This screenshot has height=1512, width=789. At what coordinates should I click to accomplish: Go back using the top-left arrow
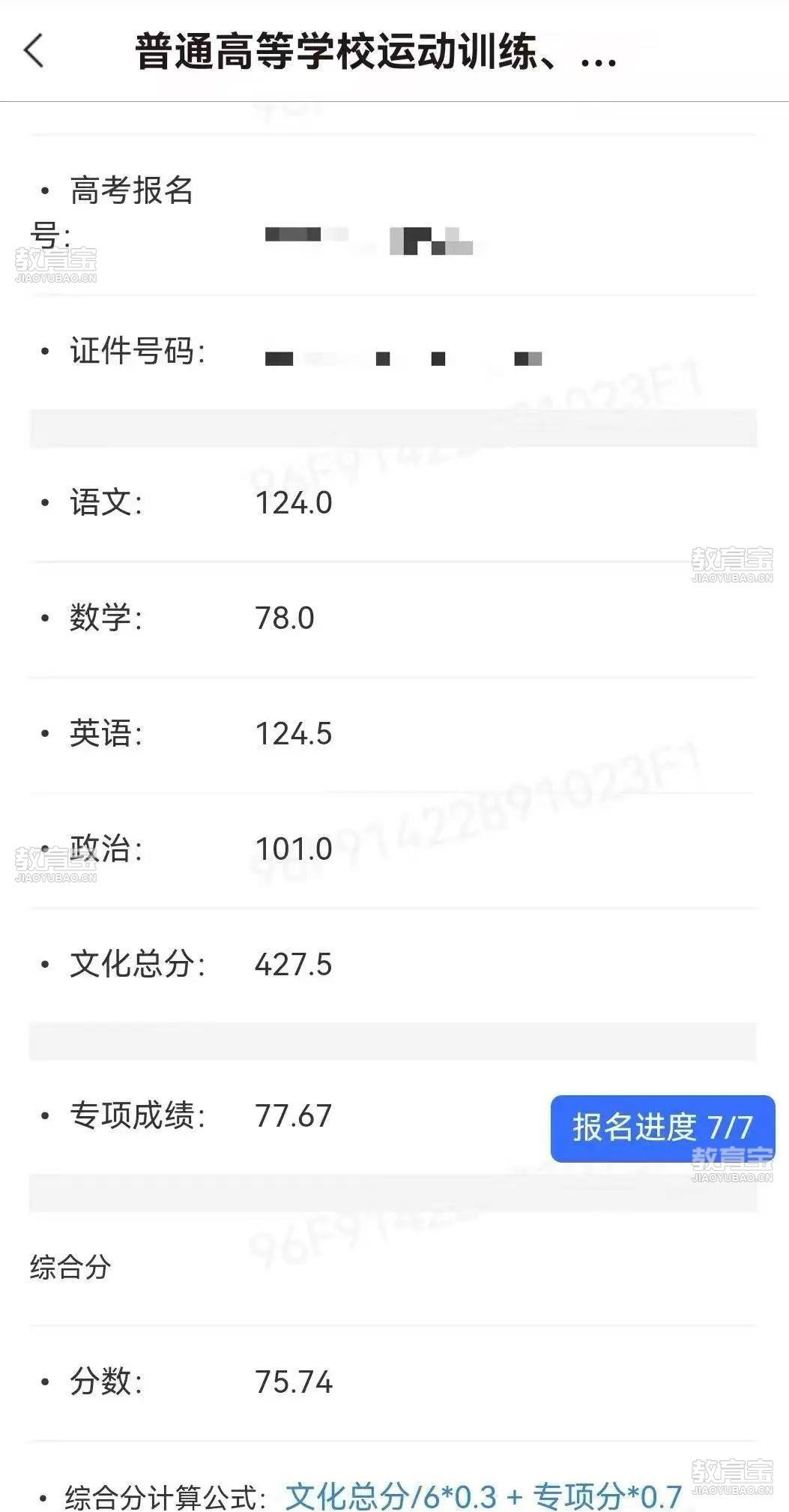(x=34, y=51)
